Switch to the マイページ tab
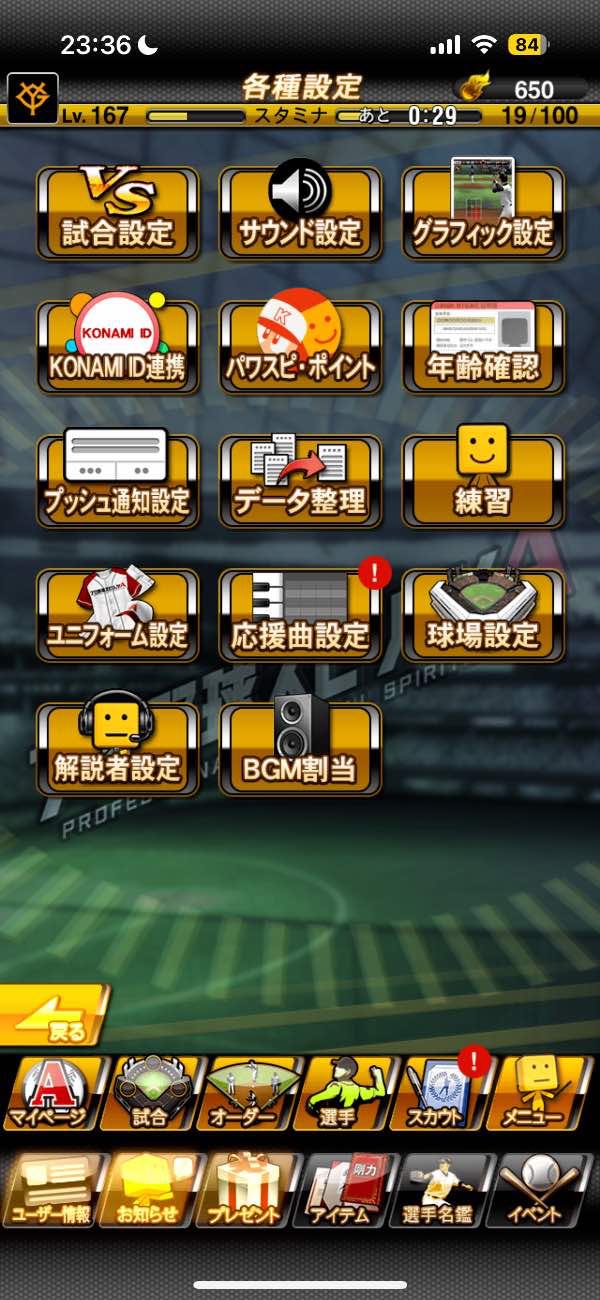Screen dimensions: 600x1300 (x=52, y=1095)
